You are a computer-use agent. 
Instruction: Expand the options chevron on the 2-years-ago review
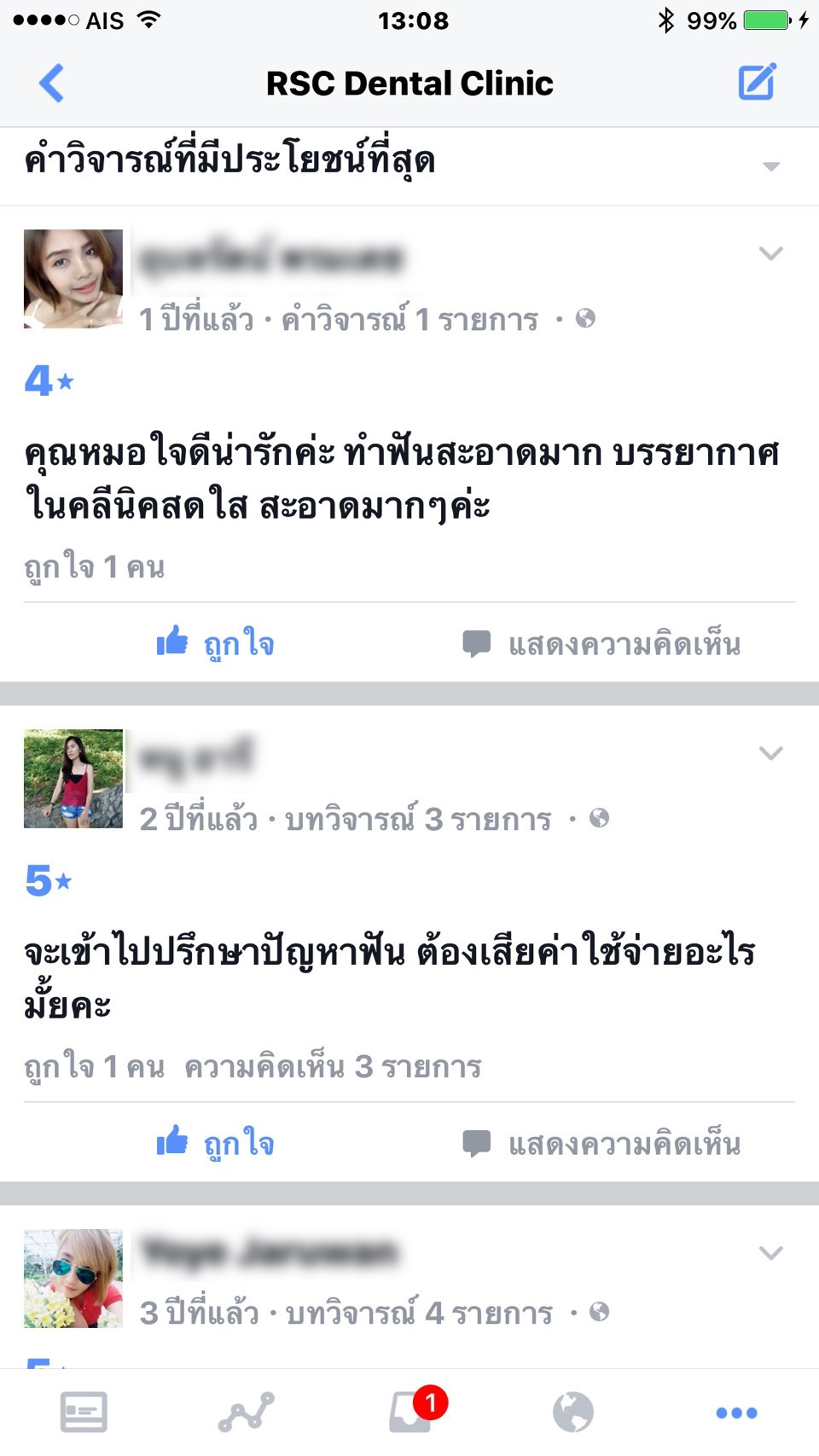(x=770, y=753)
